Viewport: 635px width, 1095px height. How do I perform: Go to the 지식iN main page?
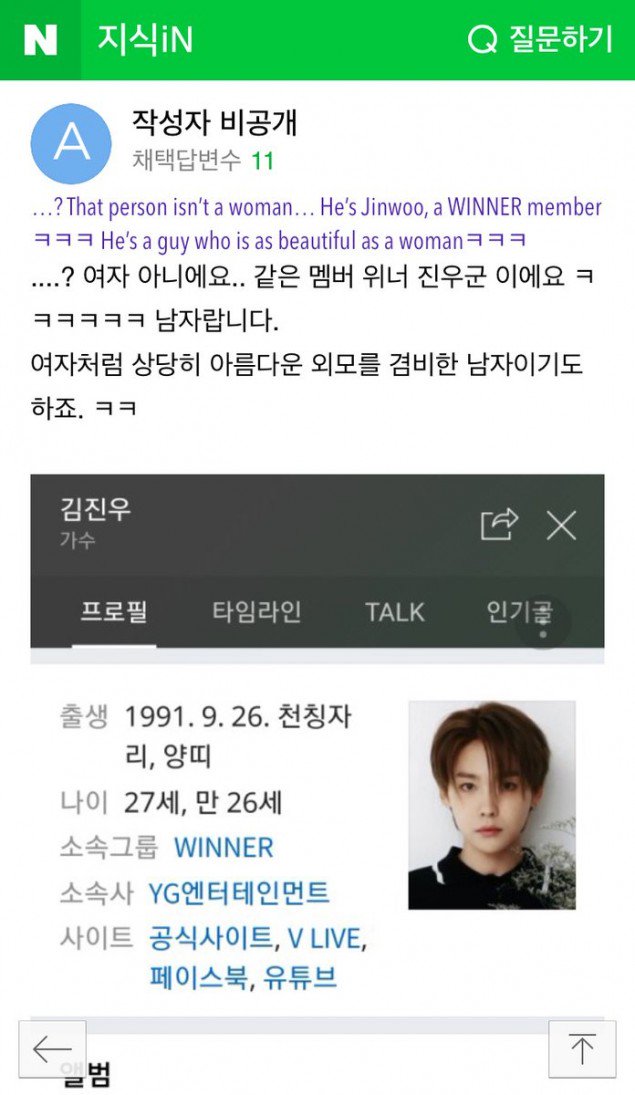tap(145, 40)
